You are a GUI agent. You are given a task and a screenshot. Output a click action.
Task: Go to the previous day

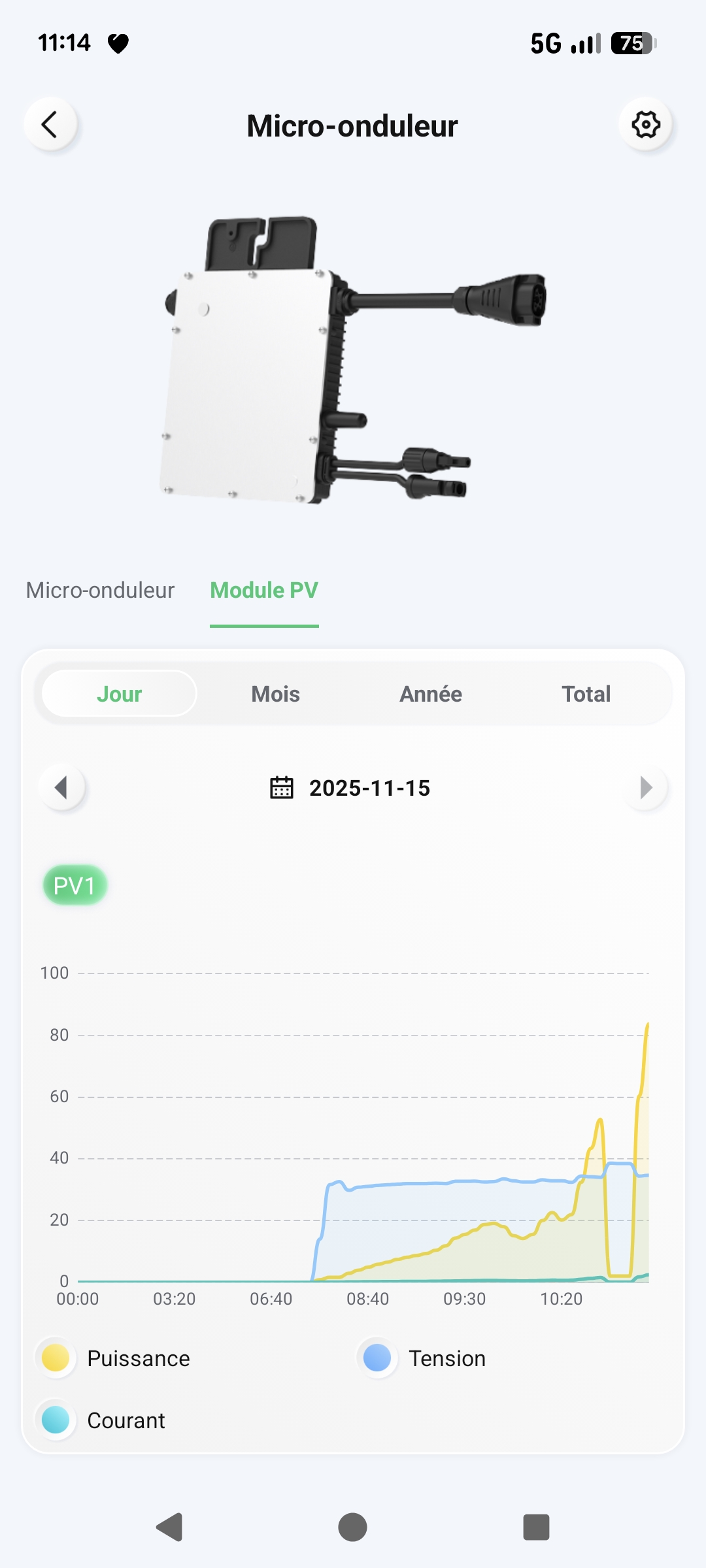[x=61, y=787]
